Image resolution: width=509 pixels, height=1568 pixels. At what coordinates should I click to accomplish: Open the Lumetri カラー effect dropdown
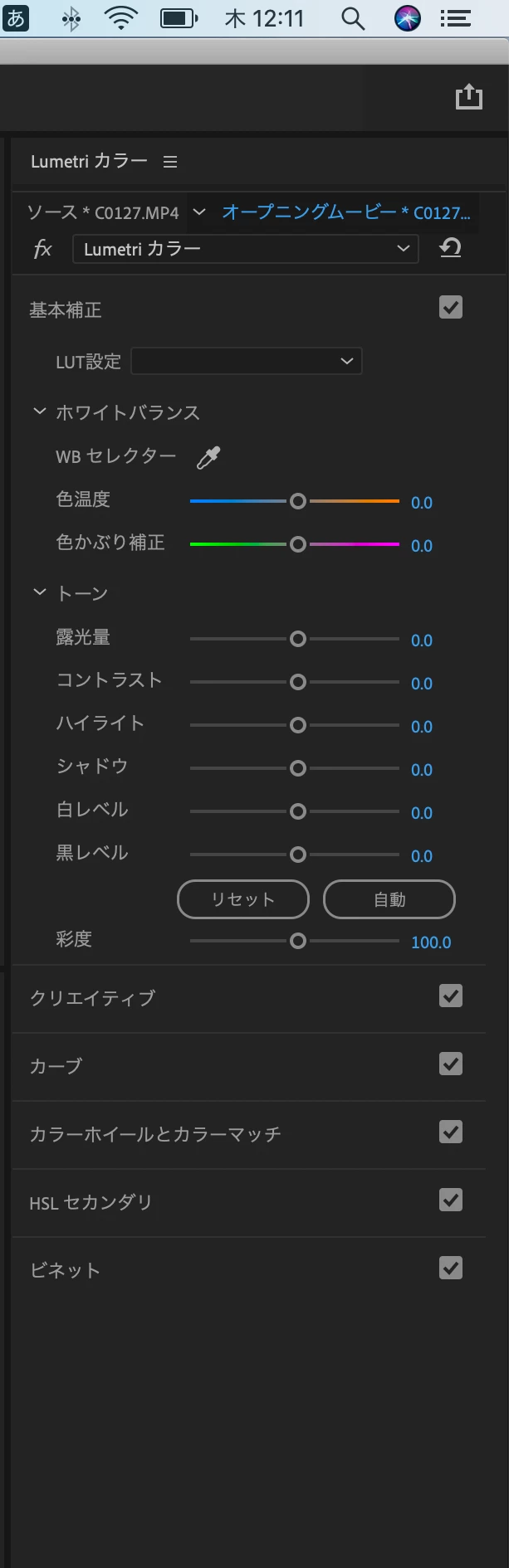tap(245, 249)
